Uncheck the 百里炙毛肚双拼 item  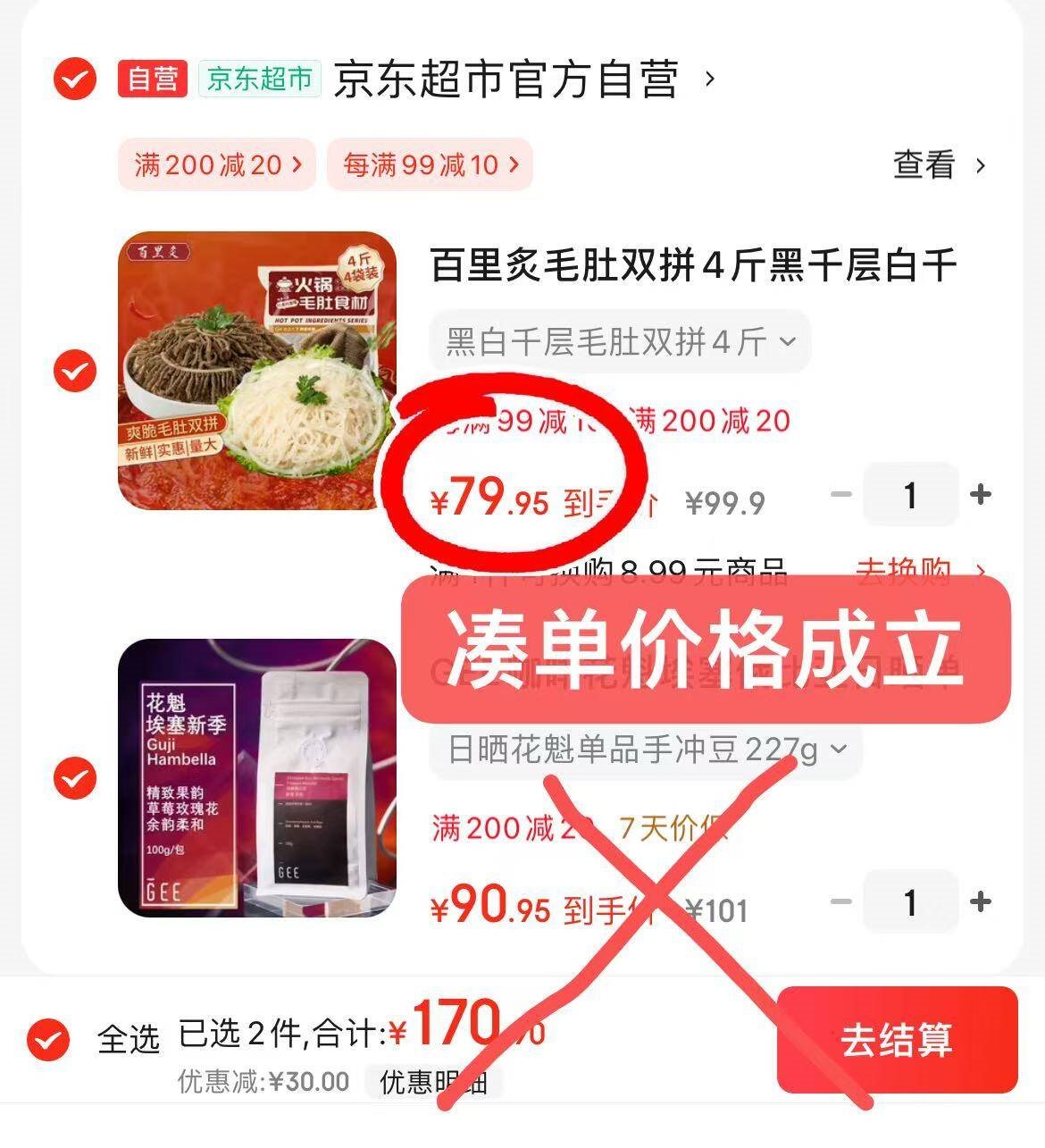(x=75, y=370)
